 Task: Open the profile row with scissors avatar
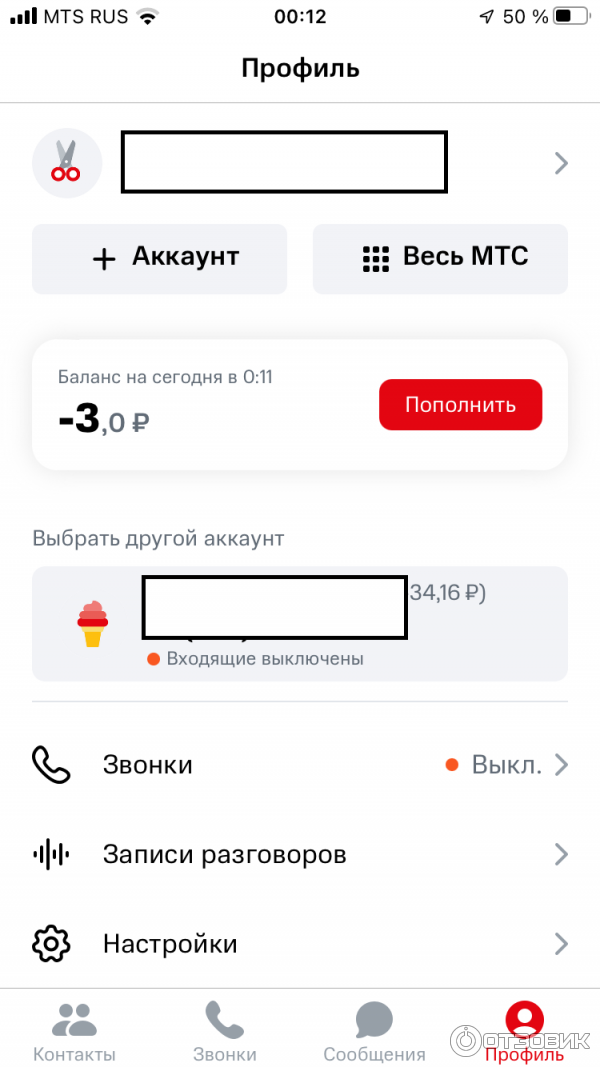pyautogui.click(x=300, y=162)
